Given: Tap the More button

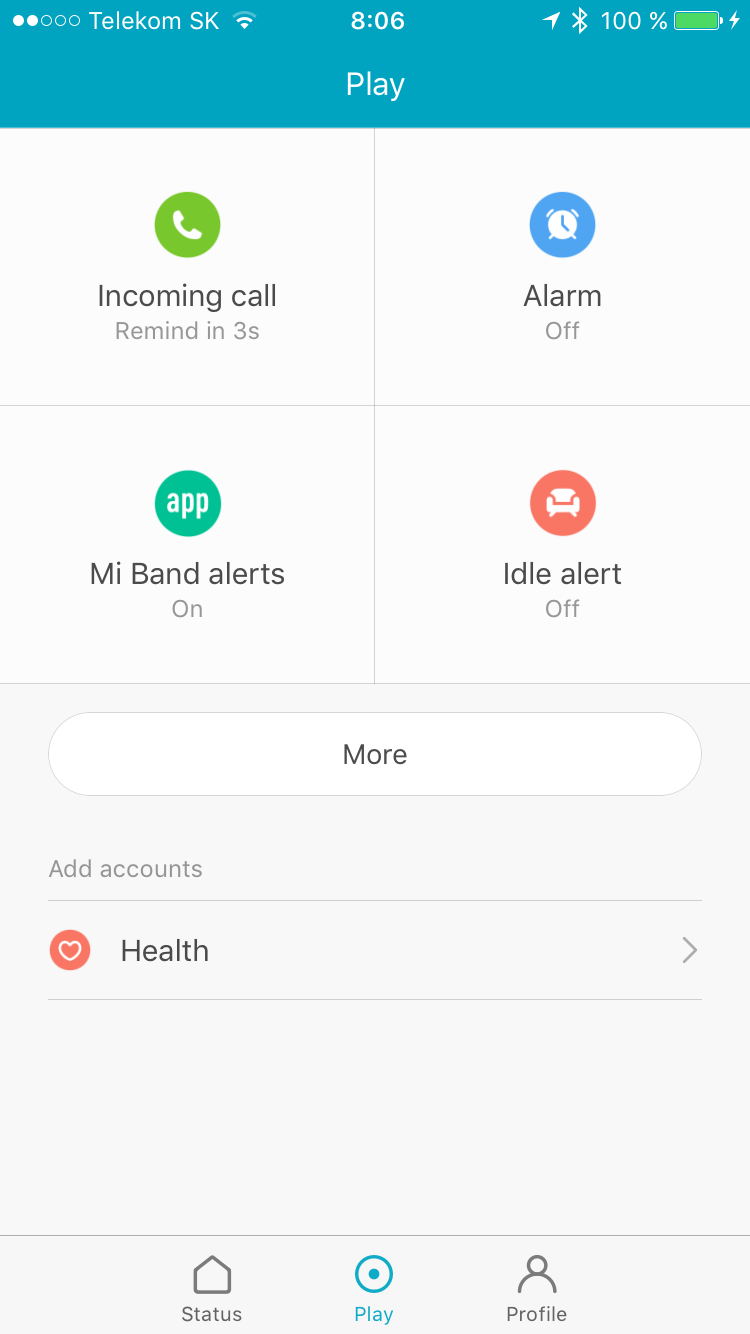Looking at the screenshot, I should 374,754.
